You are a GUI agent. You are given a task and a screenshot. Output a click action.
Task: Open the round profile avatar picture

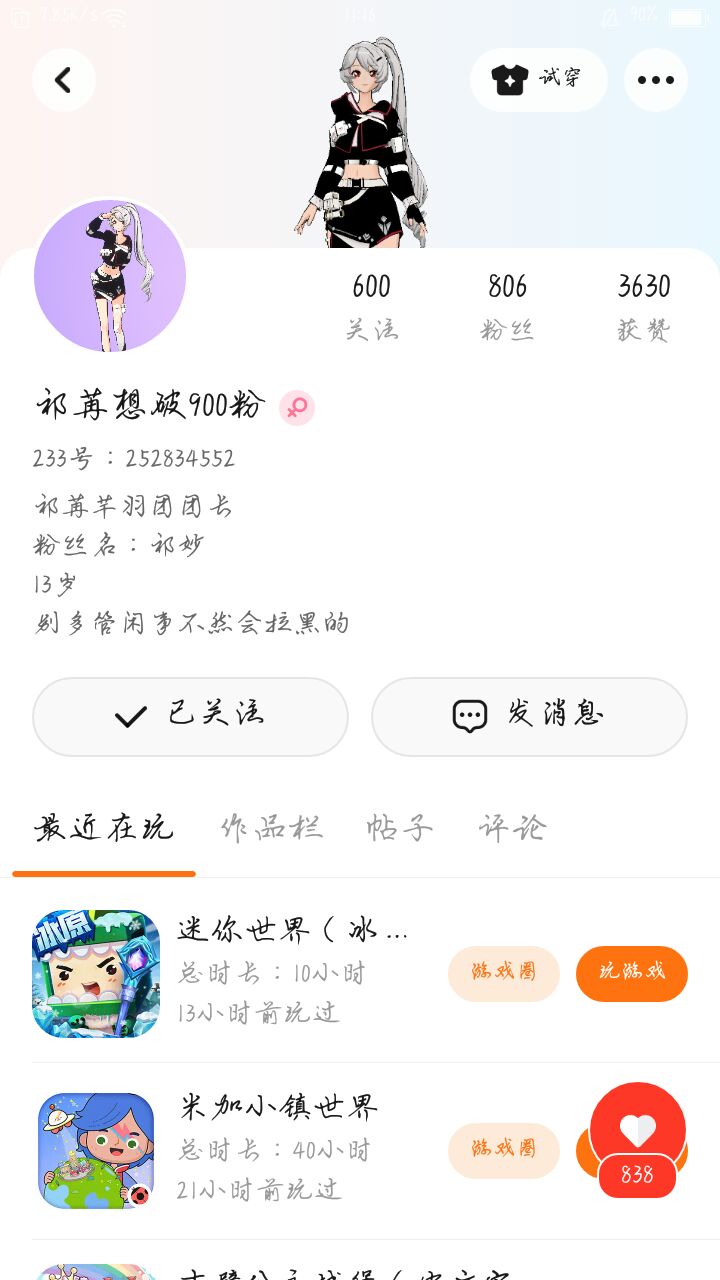110,275
